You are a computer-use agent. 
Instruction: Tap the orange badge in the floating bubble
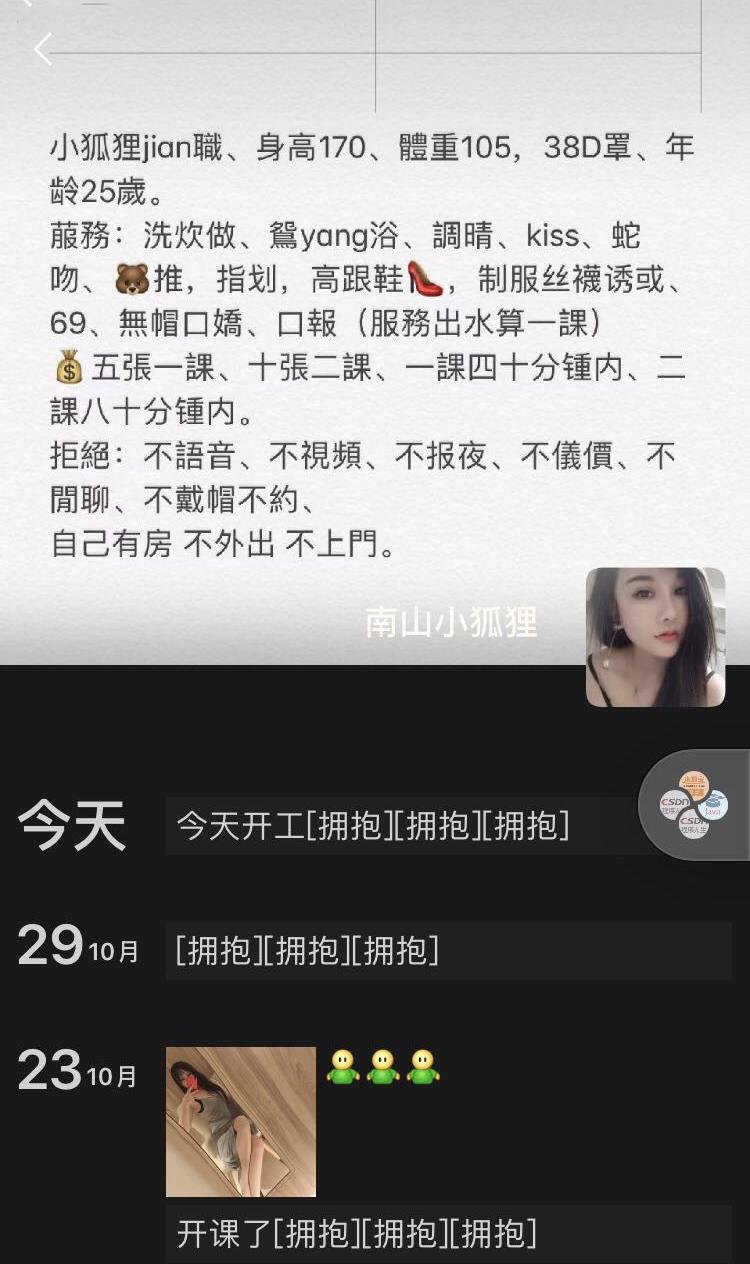click(x=694, y=784)
